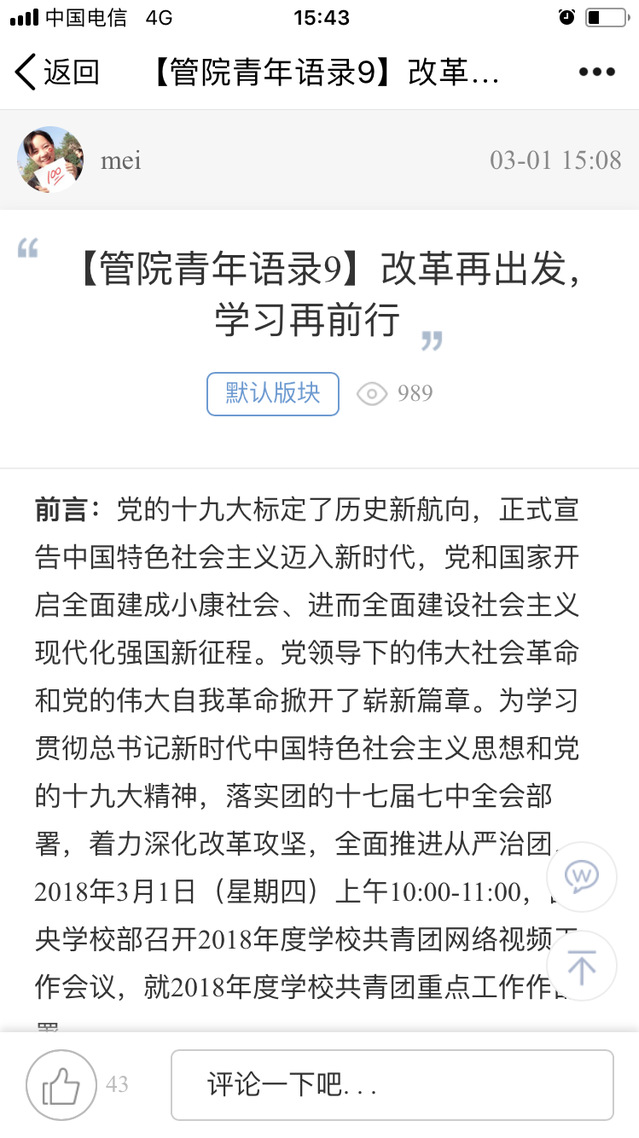Like this post with thumbs-up
Image resolution: width=639 pixels, height=1138 pixels.
[x=61, y=1085]
